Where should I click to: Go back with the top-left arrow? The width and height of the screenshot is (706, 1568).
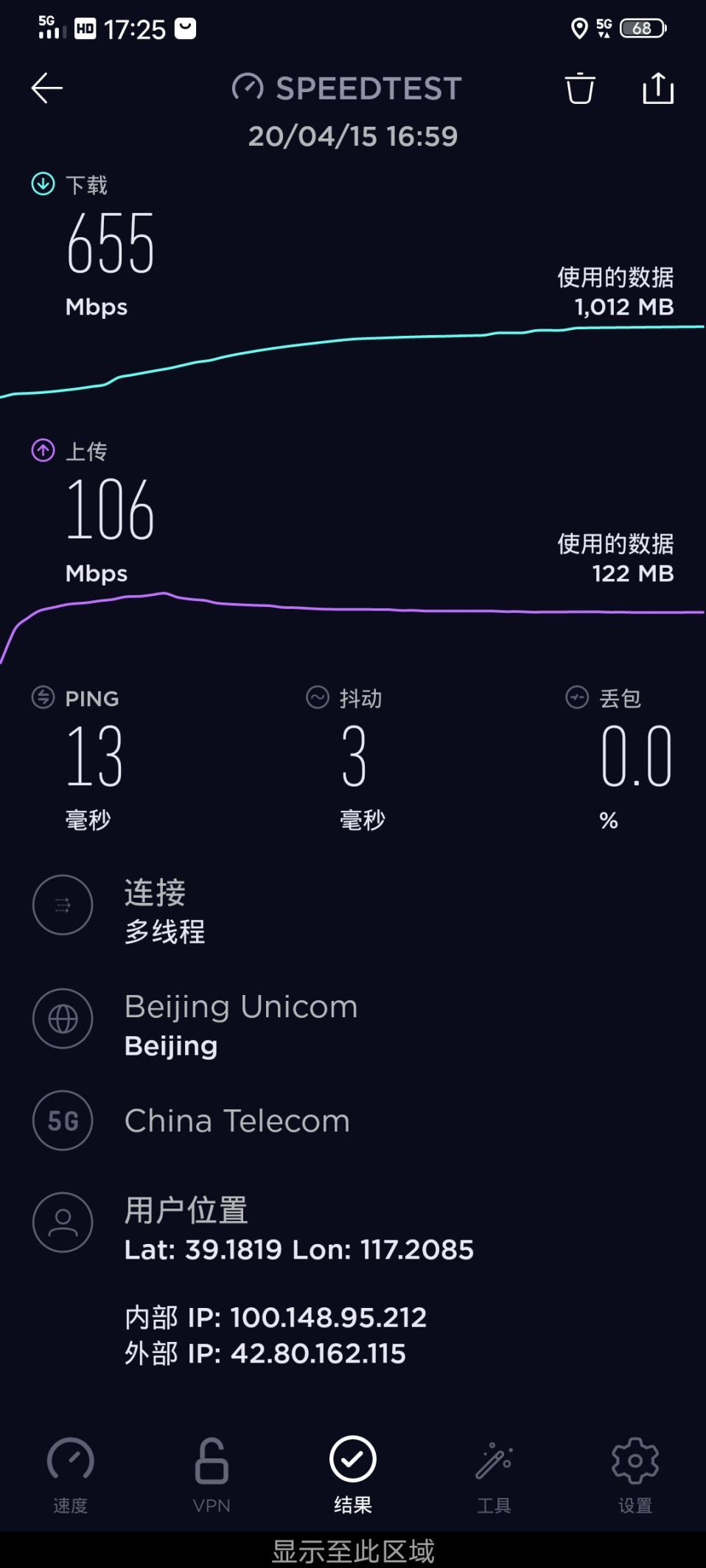click(x=46, y=88)
